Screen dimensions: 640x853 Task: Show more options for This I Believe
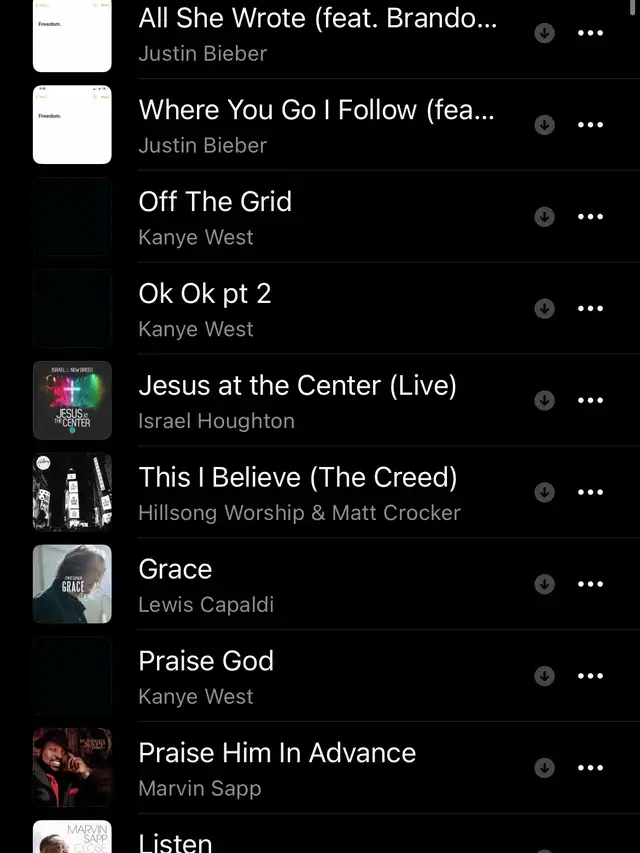[591, 492]
